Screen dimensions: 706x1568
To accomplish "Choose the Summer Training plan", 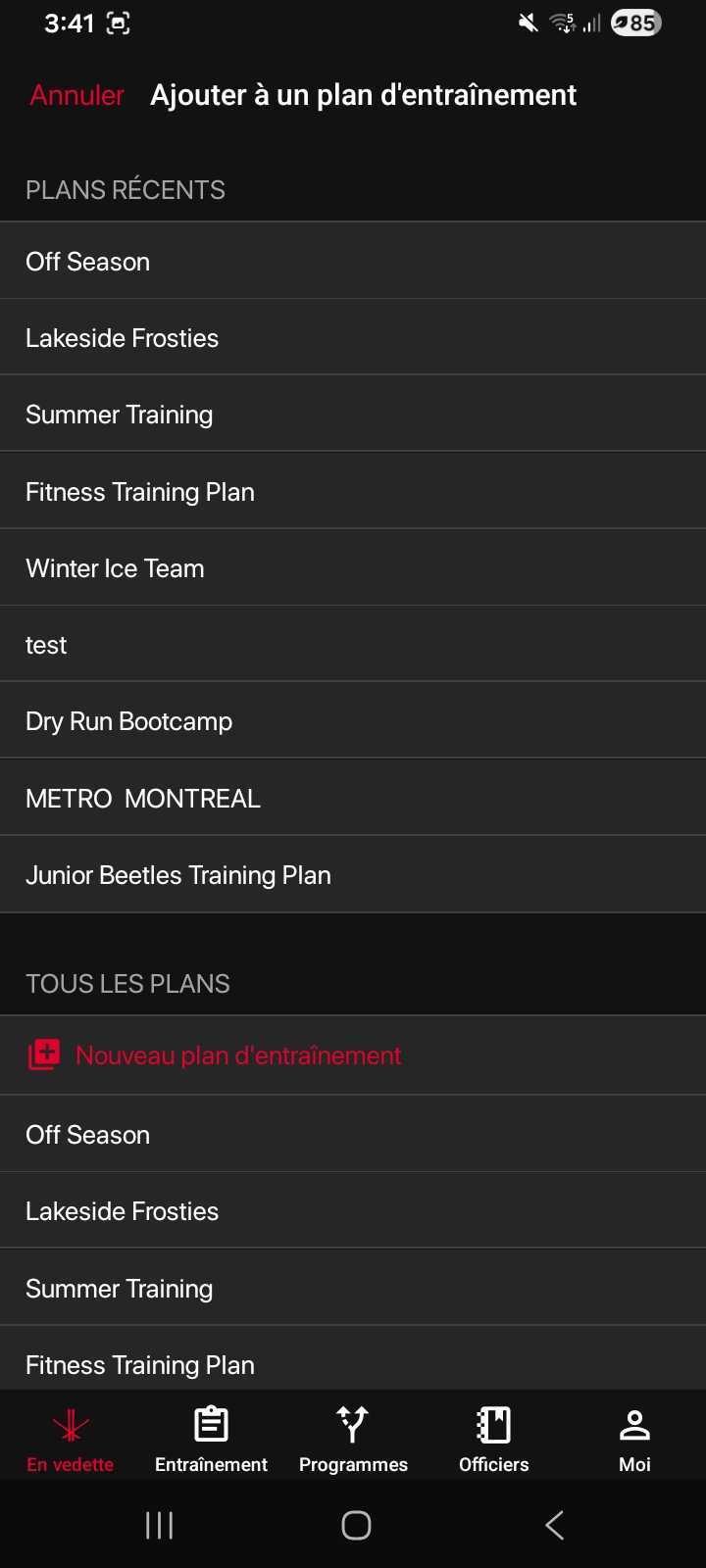I will (x=119, y=414).
